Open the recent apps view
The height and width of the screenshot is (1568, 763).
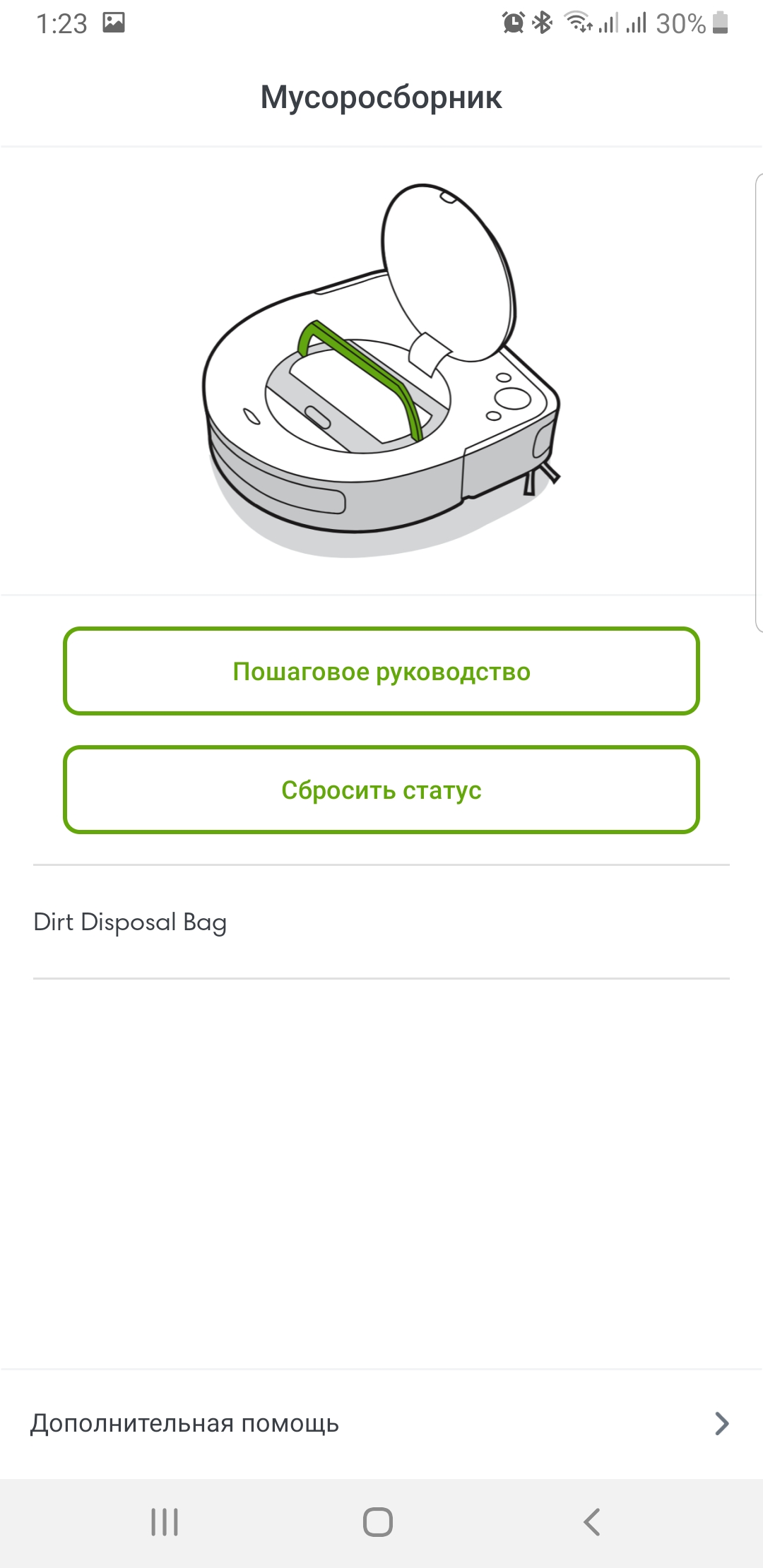(x=165, y=1522)
